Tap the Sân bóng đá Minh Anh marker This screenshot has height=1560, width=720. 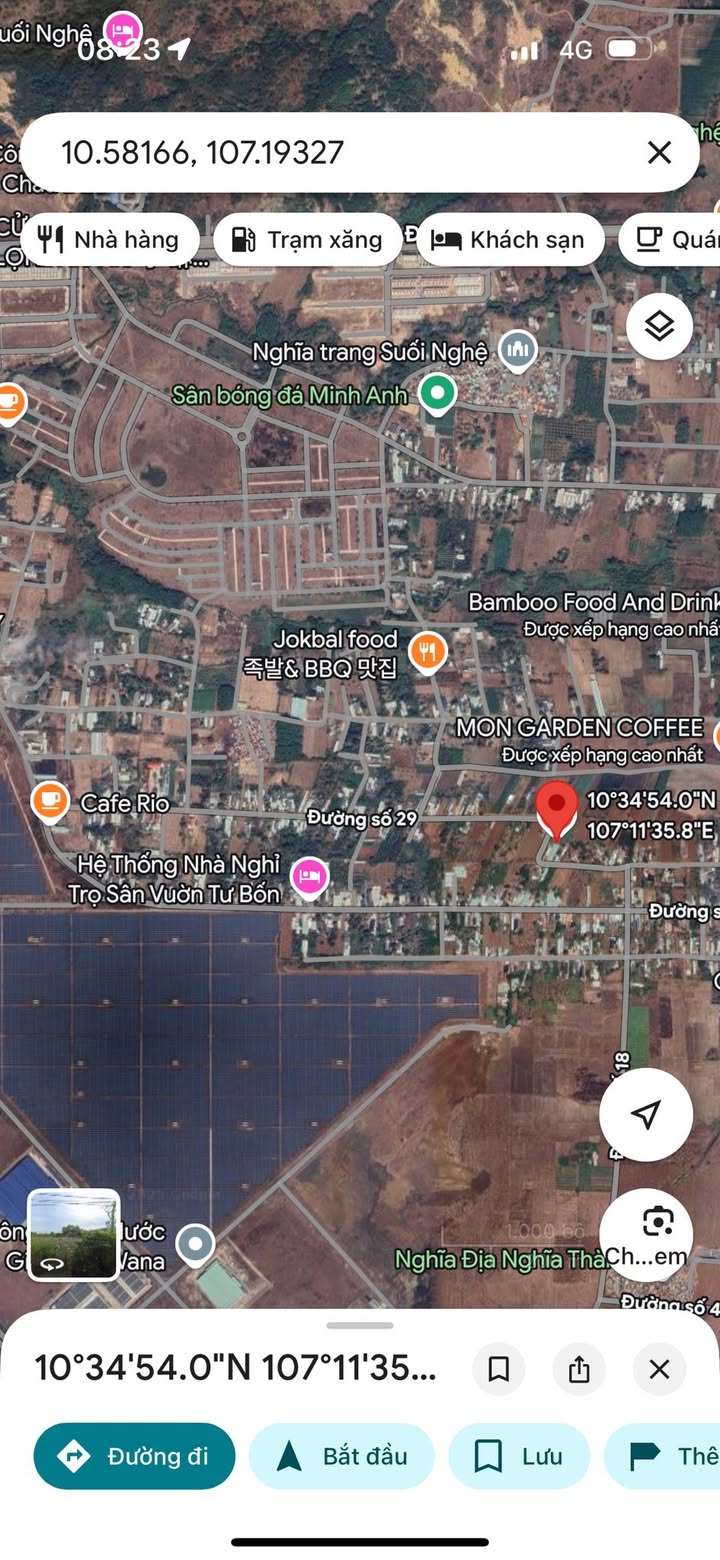[x=437, y=394]
